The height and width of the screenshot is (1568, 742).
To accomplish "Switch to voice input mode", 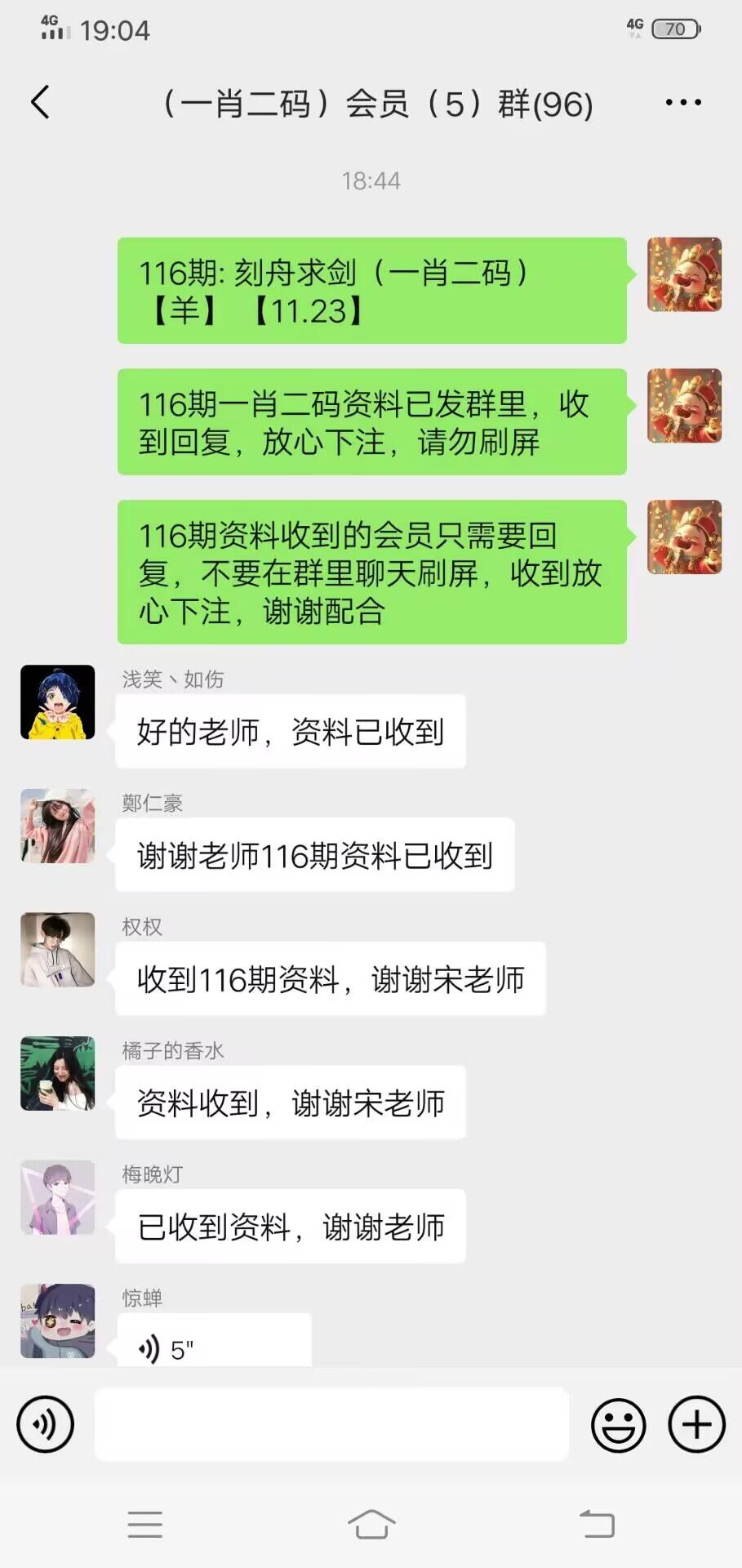I will pos(46,1424).
